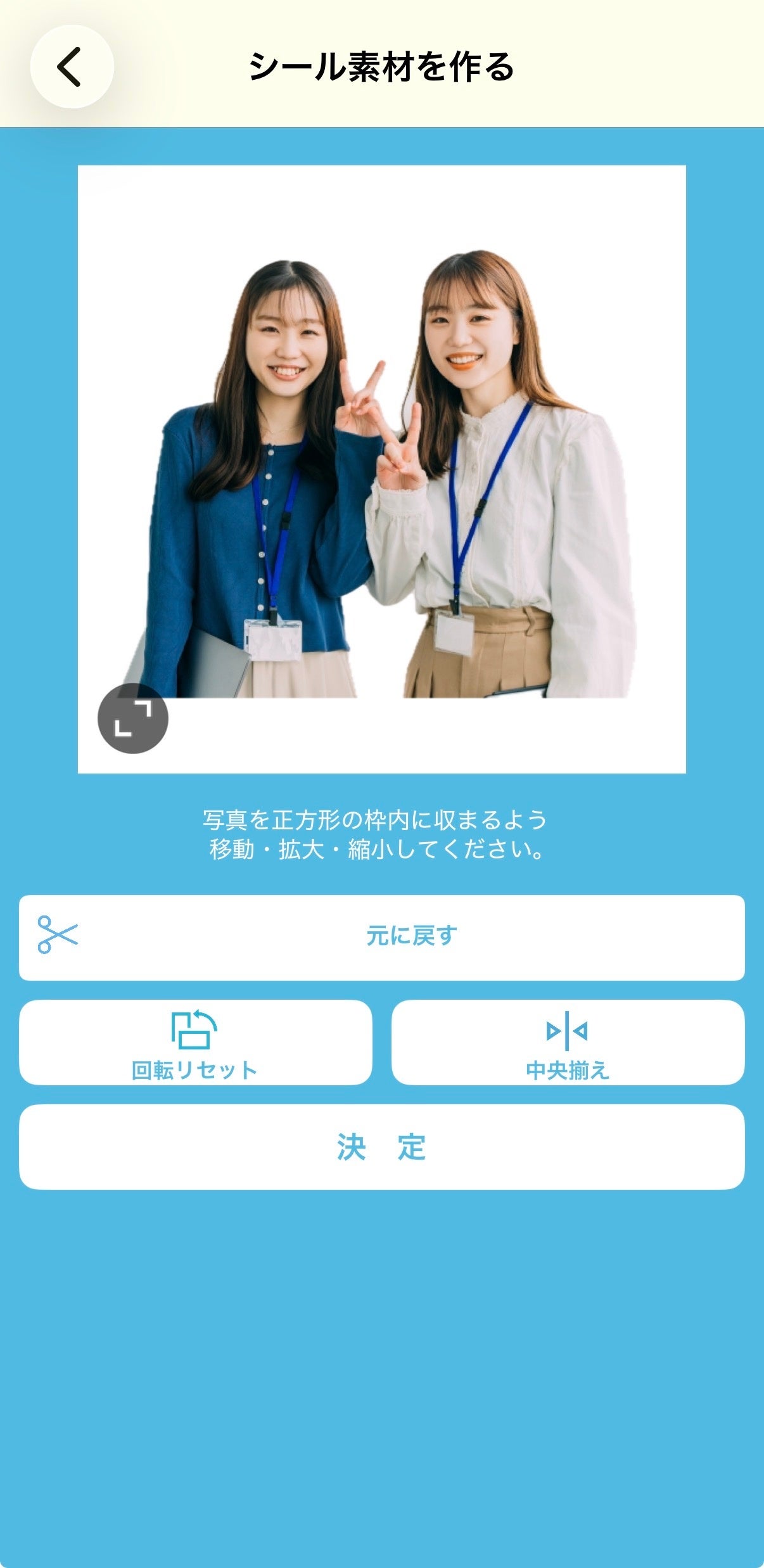
Task: Reset rotation with 回転リセット
Action: pyautogui.click(x=195, y=1042)
